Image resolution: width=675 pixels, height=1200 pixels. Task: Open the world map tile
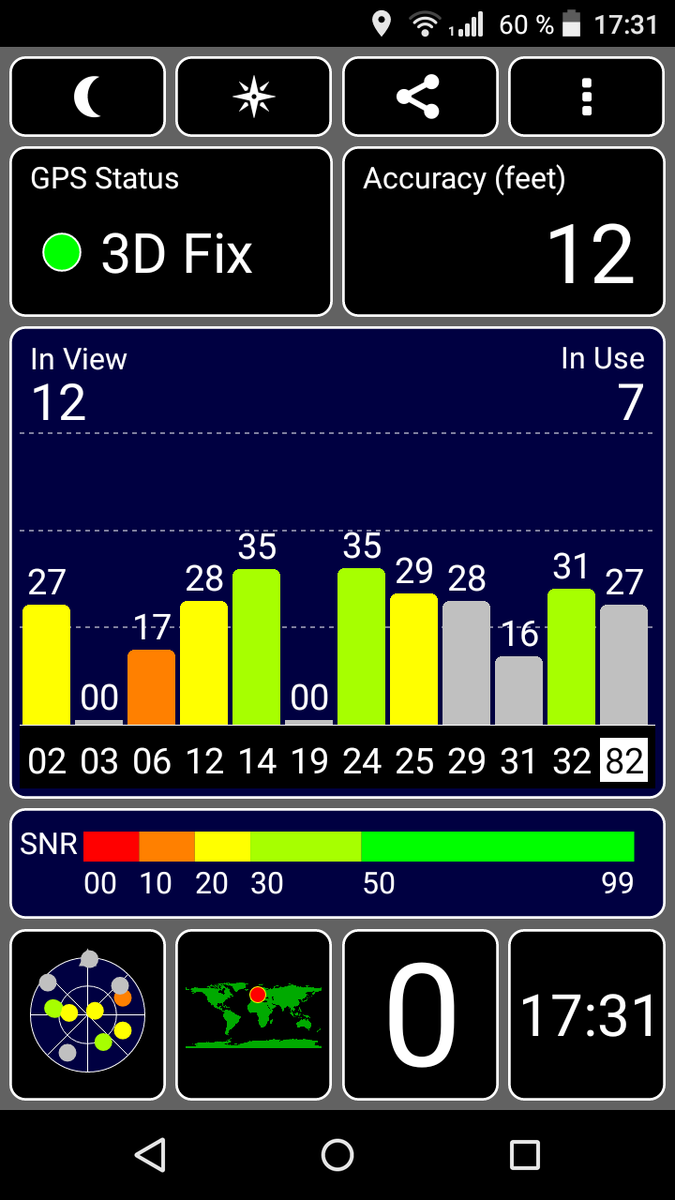pyautogui.click(x=253, y=1016)
